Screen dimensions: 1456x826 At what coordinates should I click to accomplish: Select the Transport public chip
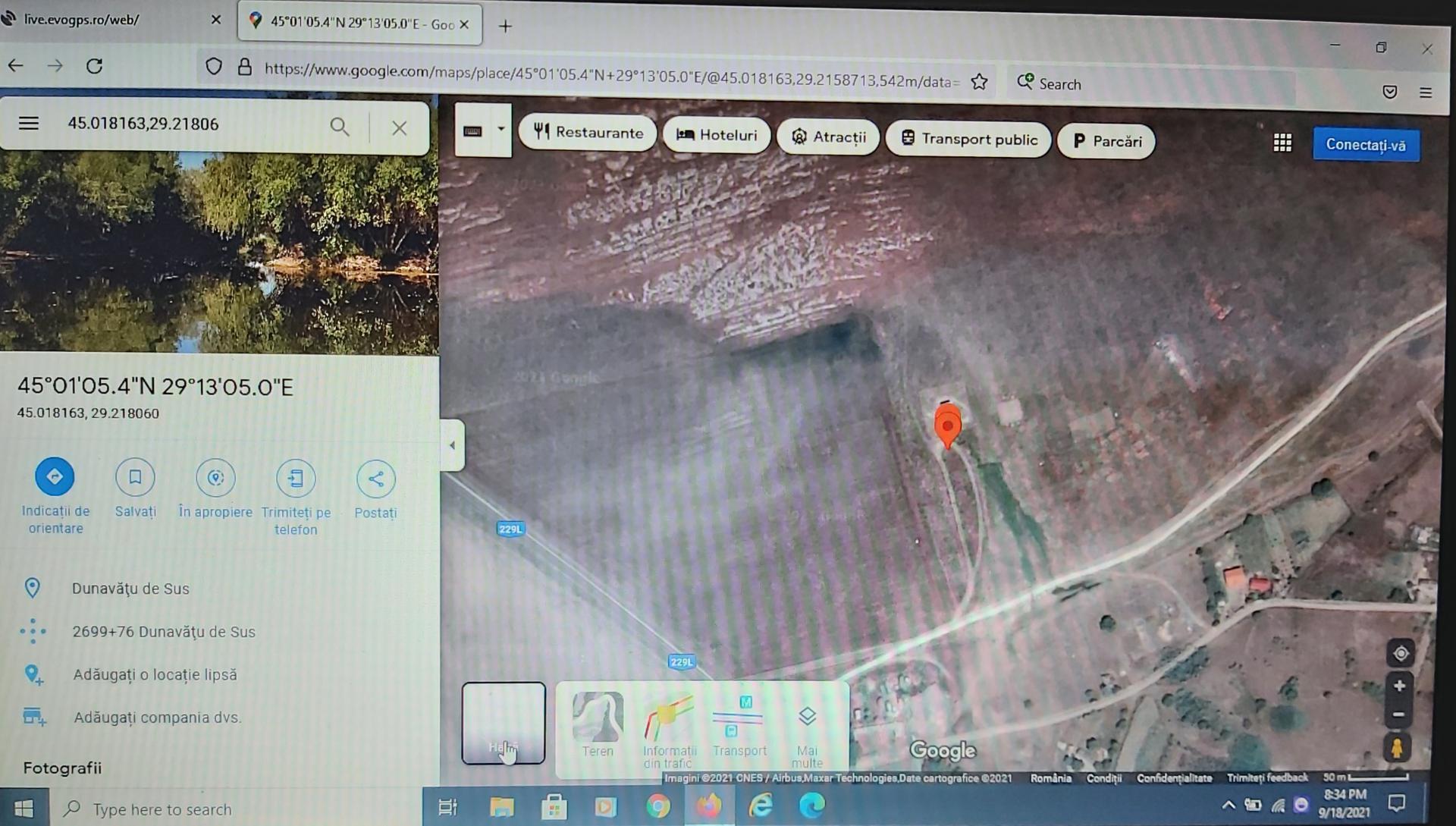point(968,140)
